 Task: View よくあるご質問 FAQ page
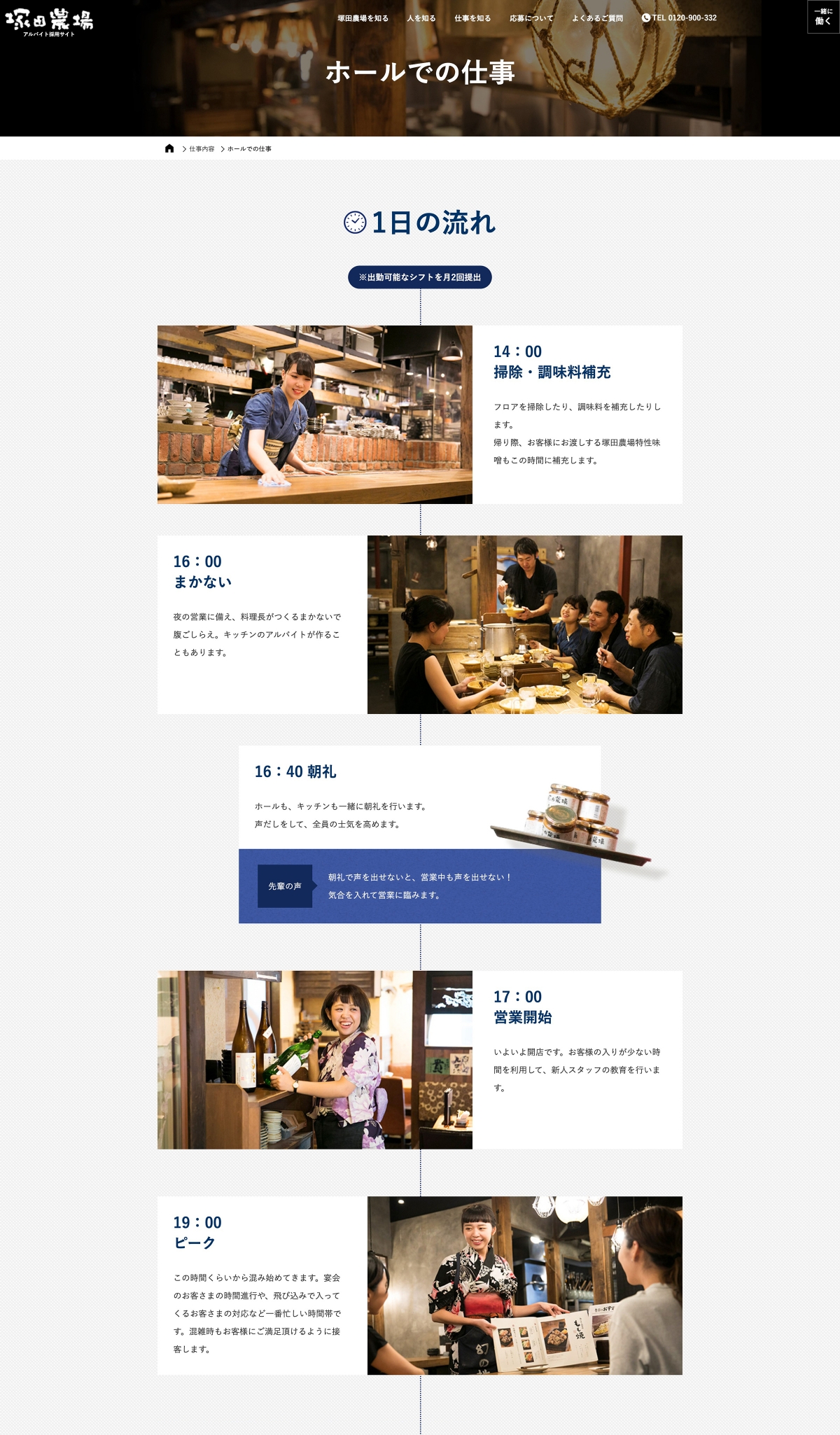click(x=597, y=18)
